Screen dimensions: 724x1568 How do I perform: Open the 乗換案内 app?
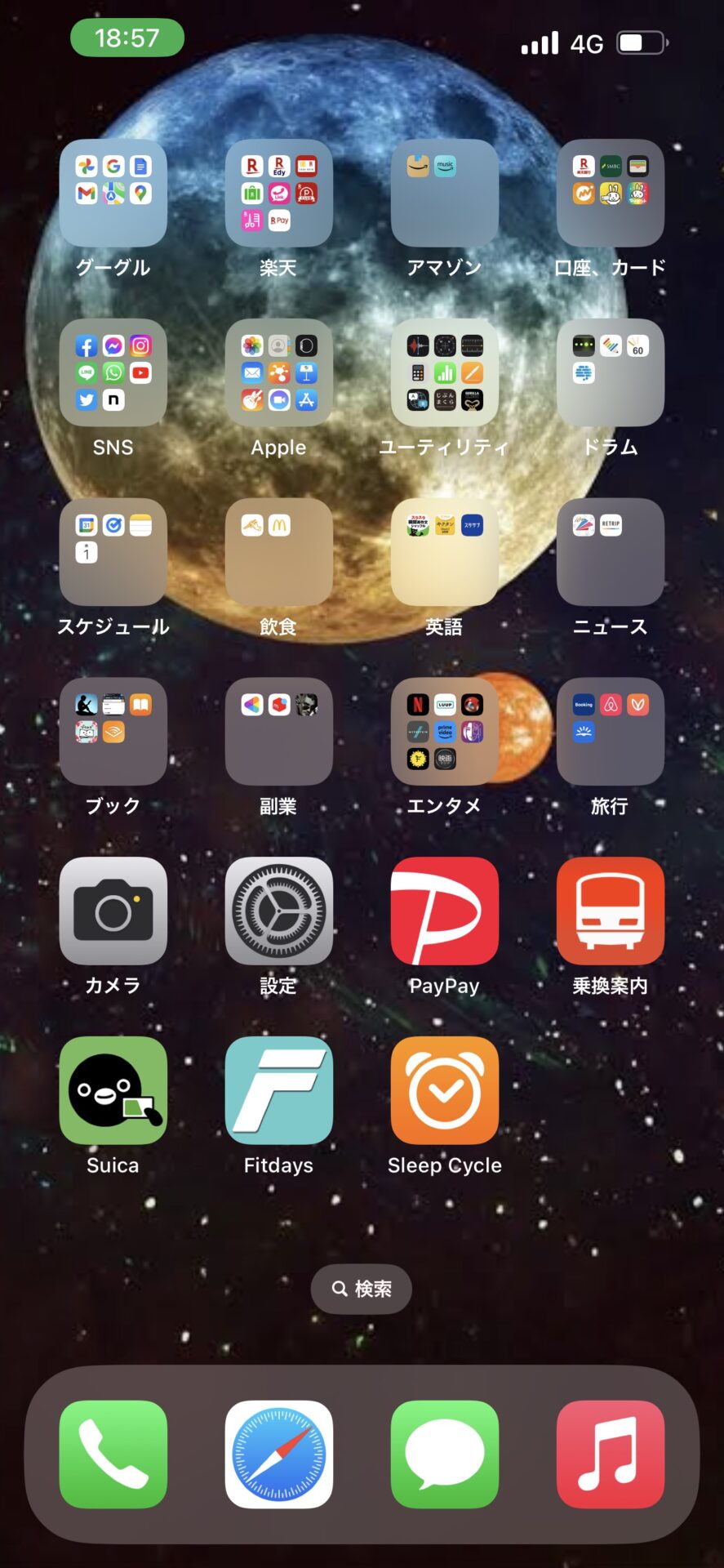click(x=611, y=911)
